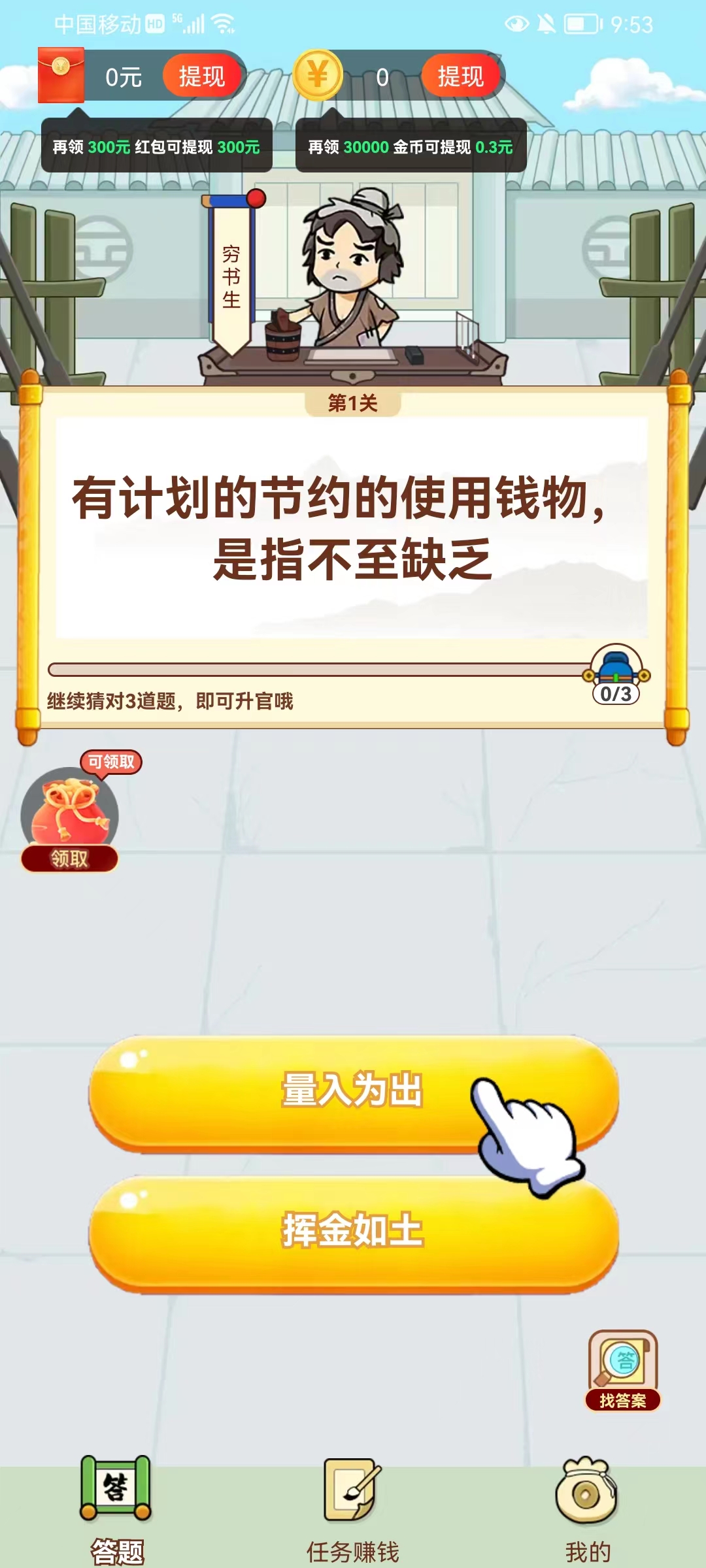Tap 提现 next to the gold coin balance
This screenshot has height=1568, width=706.
click(461, 76)
